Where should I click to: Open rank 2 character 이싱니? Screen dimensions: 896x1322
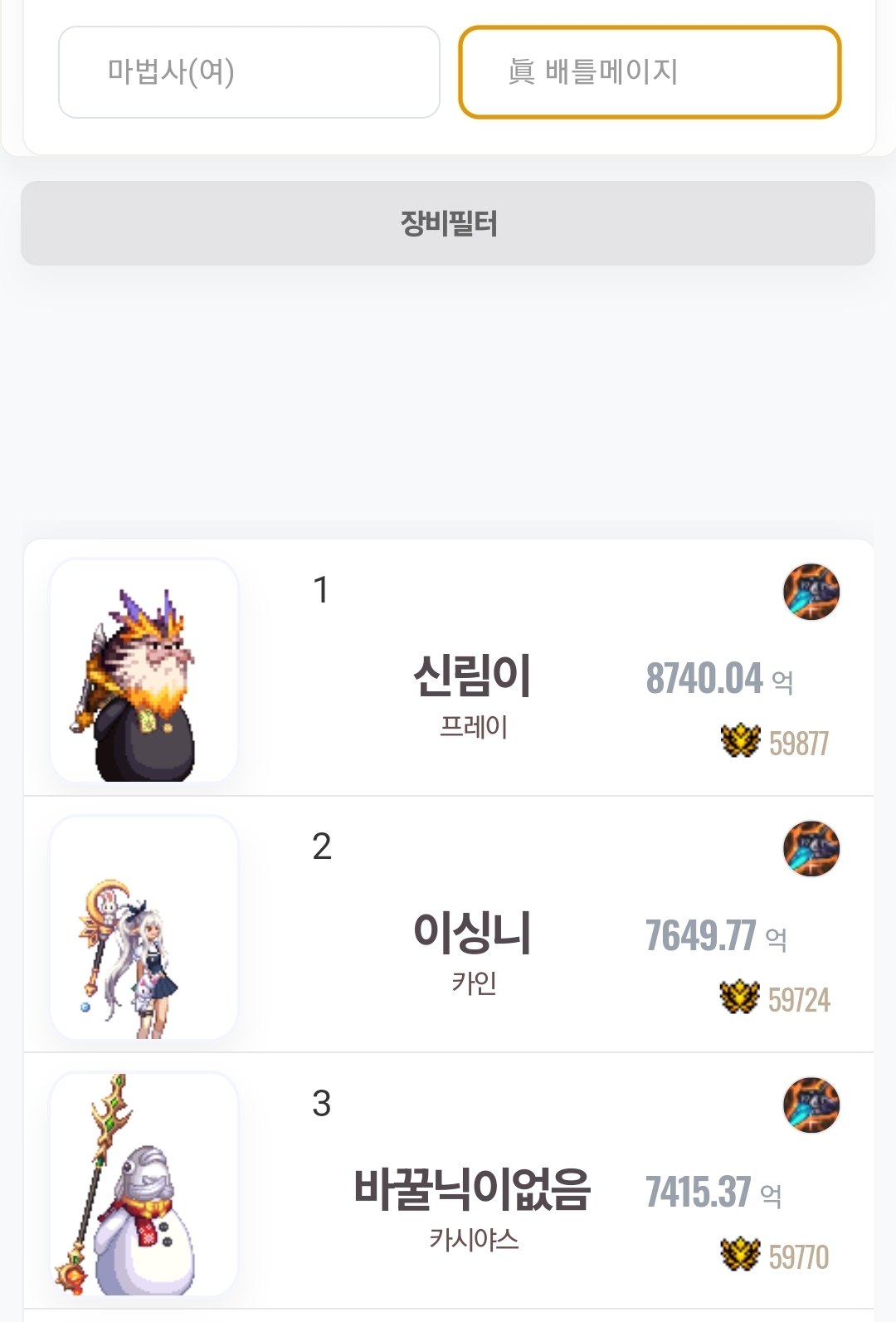[x=471, y=932]
